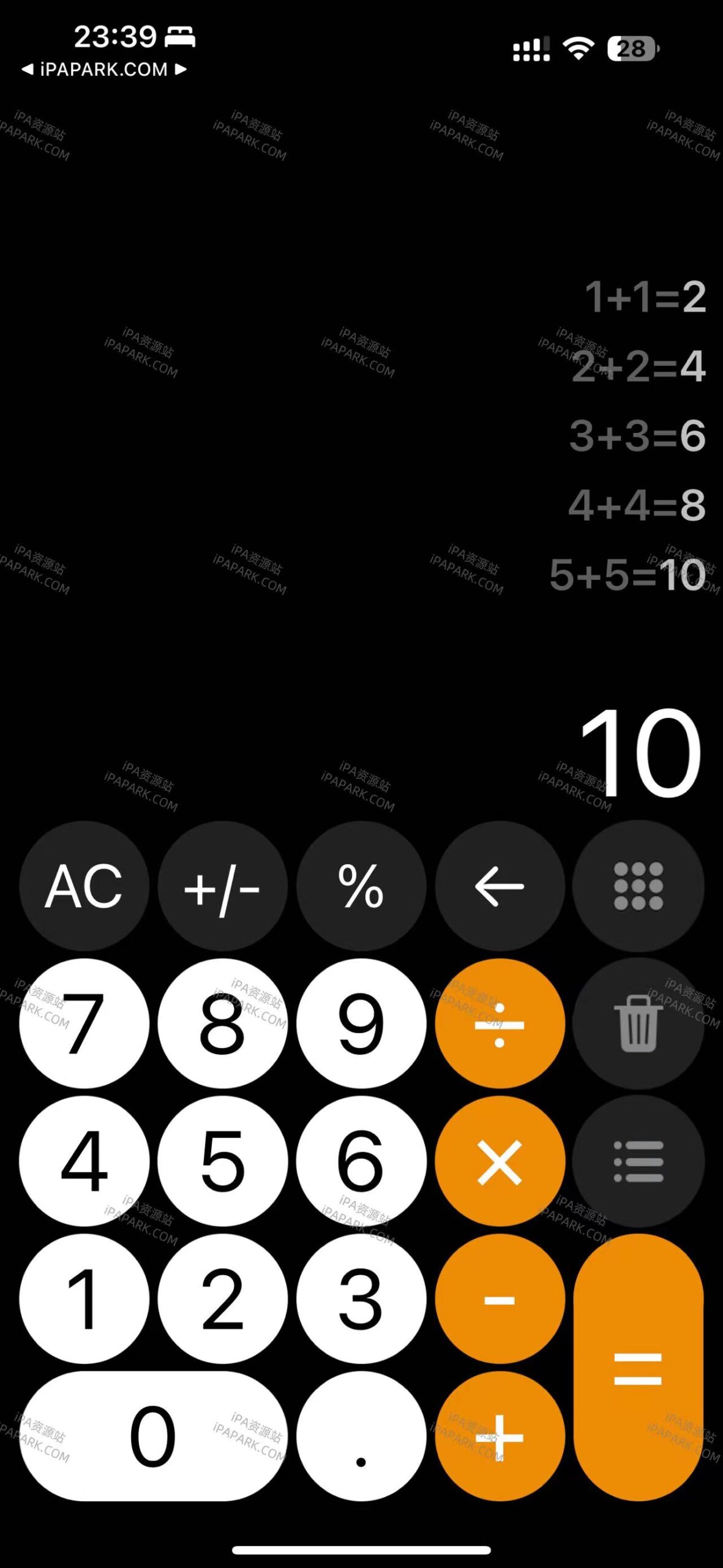Choose the minus operator
Viewport: 723px width, 1568px height.
pos(500,1298)
